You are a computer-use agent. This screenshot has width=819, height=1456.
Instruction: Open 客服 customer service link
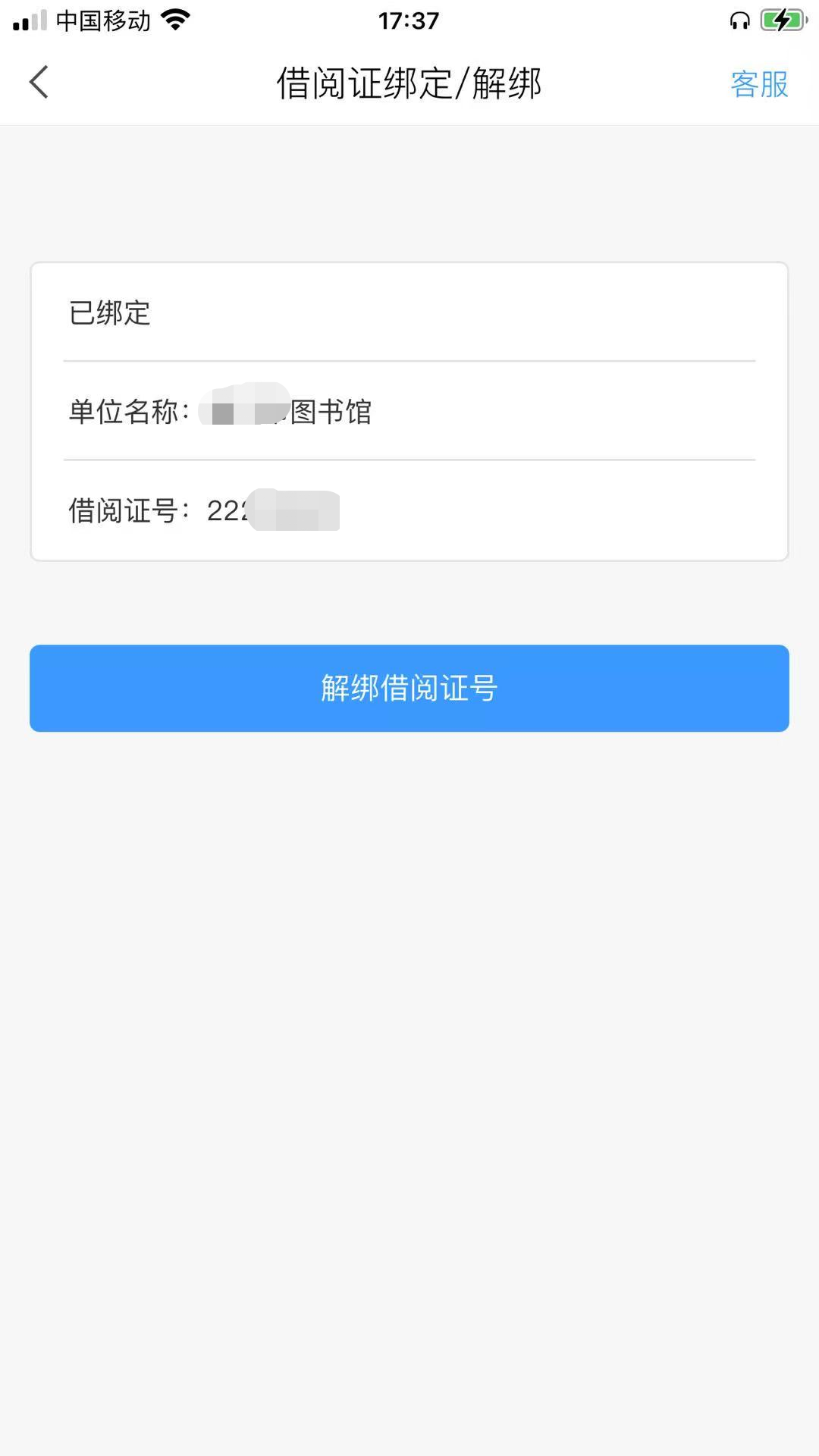(x=759, y=83)
